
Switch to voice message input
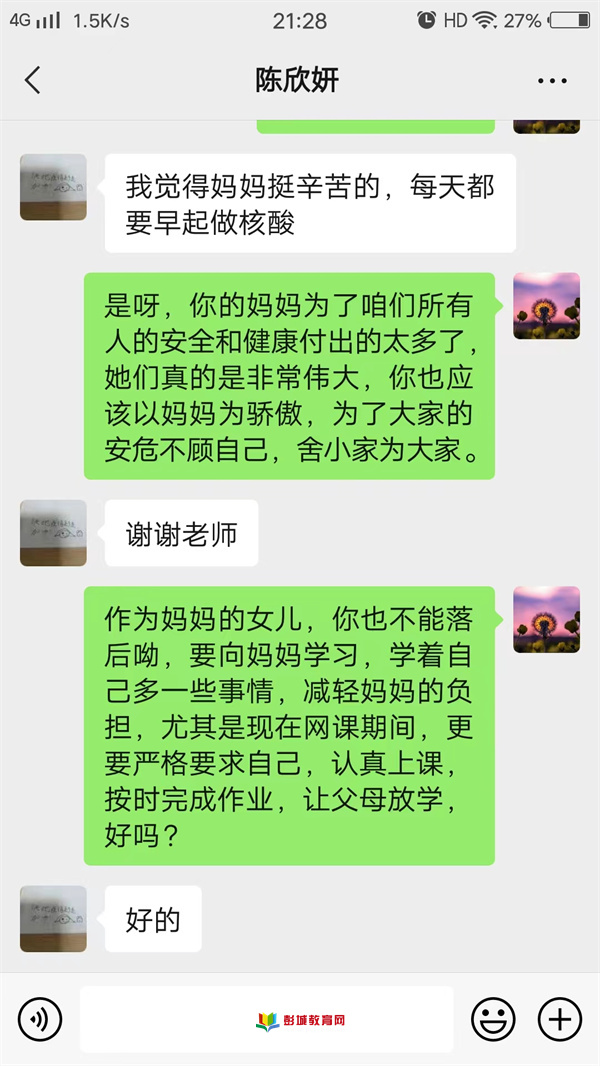coord(40,1019)
